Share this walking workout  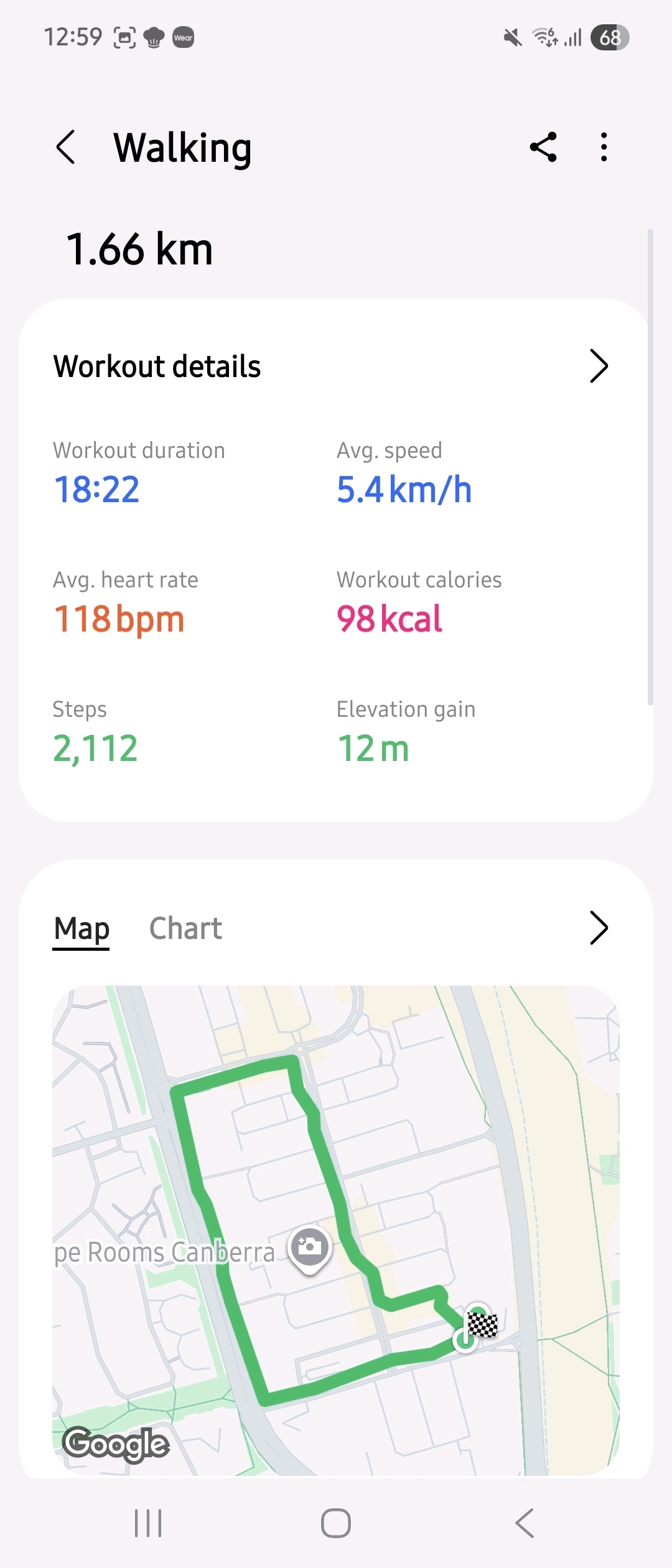coord(543,147)
